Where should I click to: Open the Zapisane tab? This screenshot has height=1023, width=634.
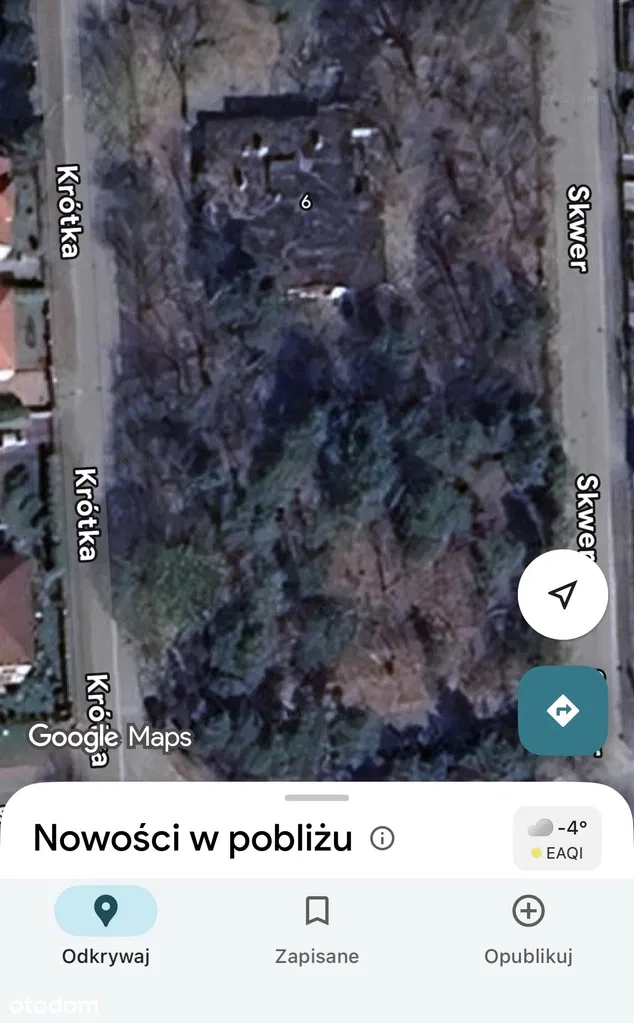pyautogui.click(x=317, y=927)
